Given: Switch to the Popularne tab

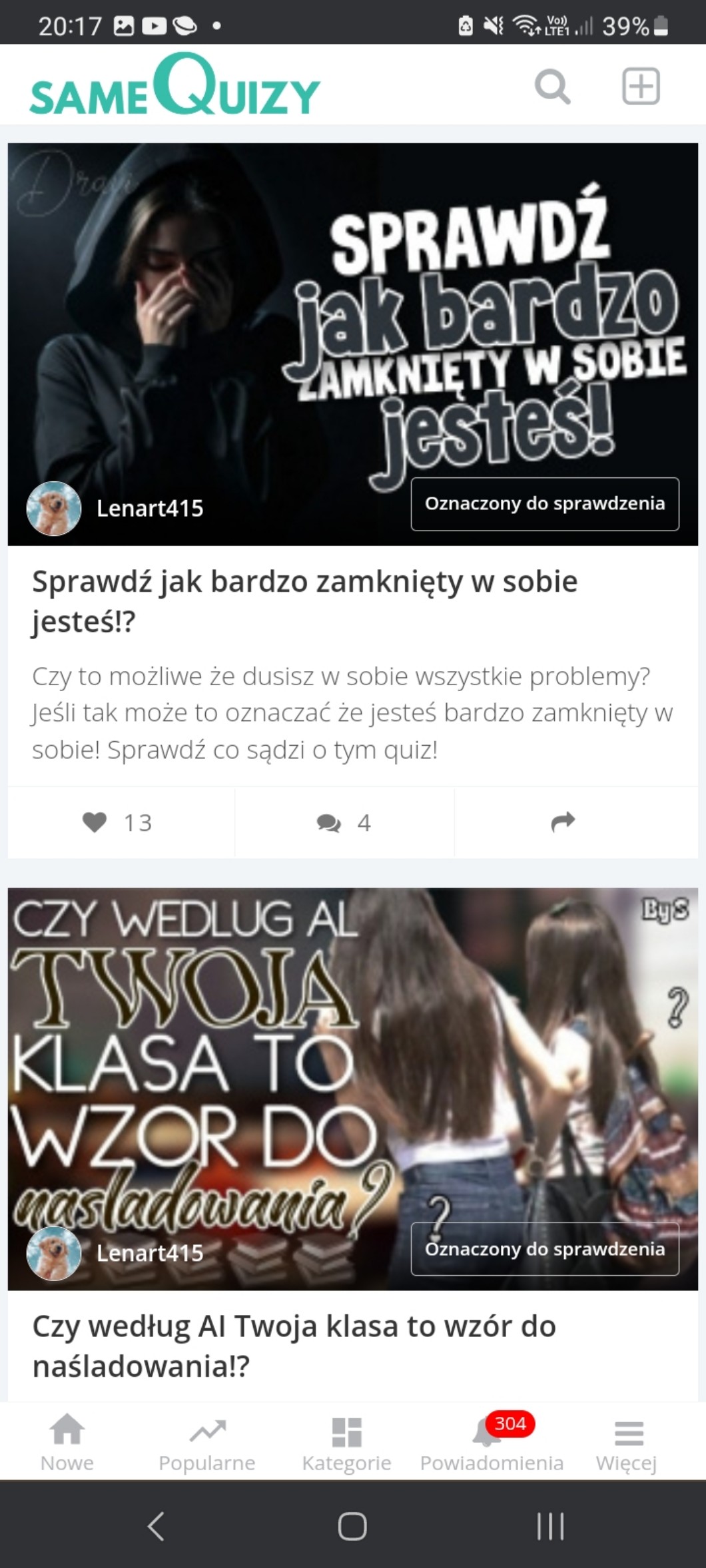Looking at the screenshot, I should (207, 1443).
